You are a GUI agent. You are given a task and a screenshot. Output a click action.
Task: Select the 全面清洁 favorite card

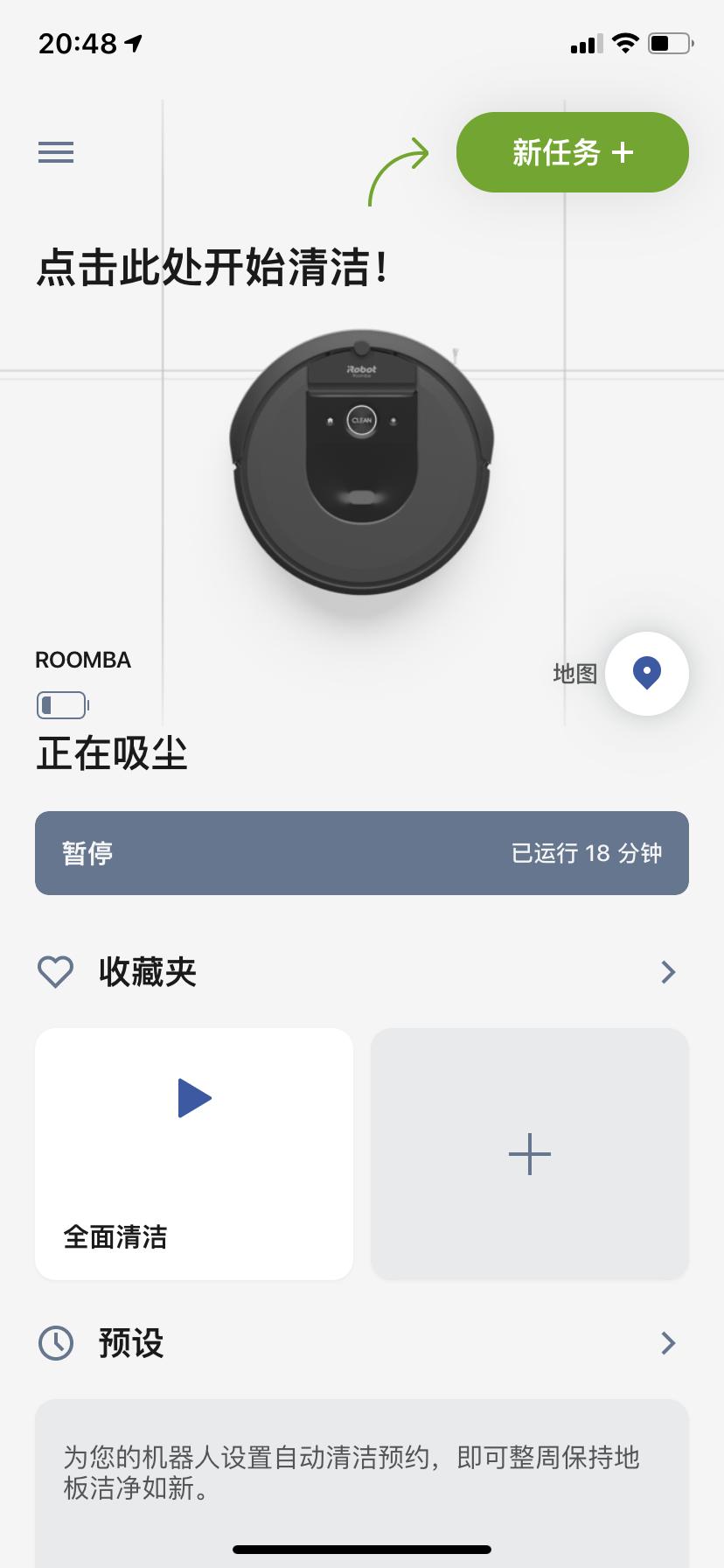tap(192, 1153)
